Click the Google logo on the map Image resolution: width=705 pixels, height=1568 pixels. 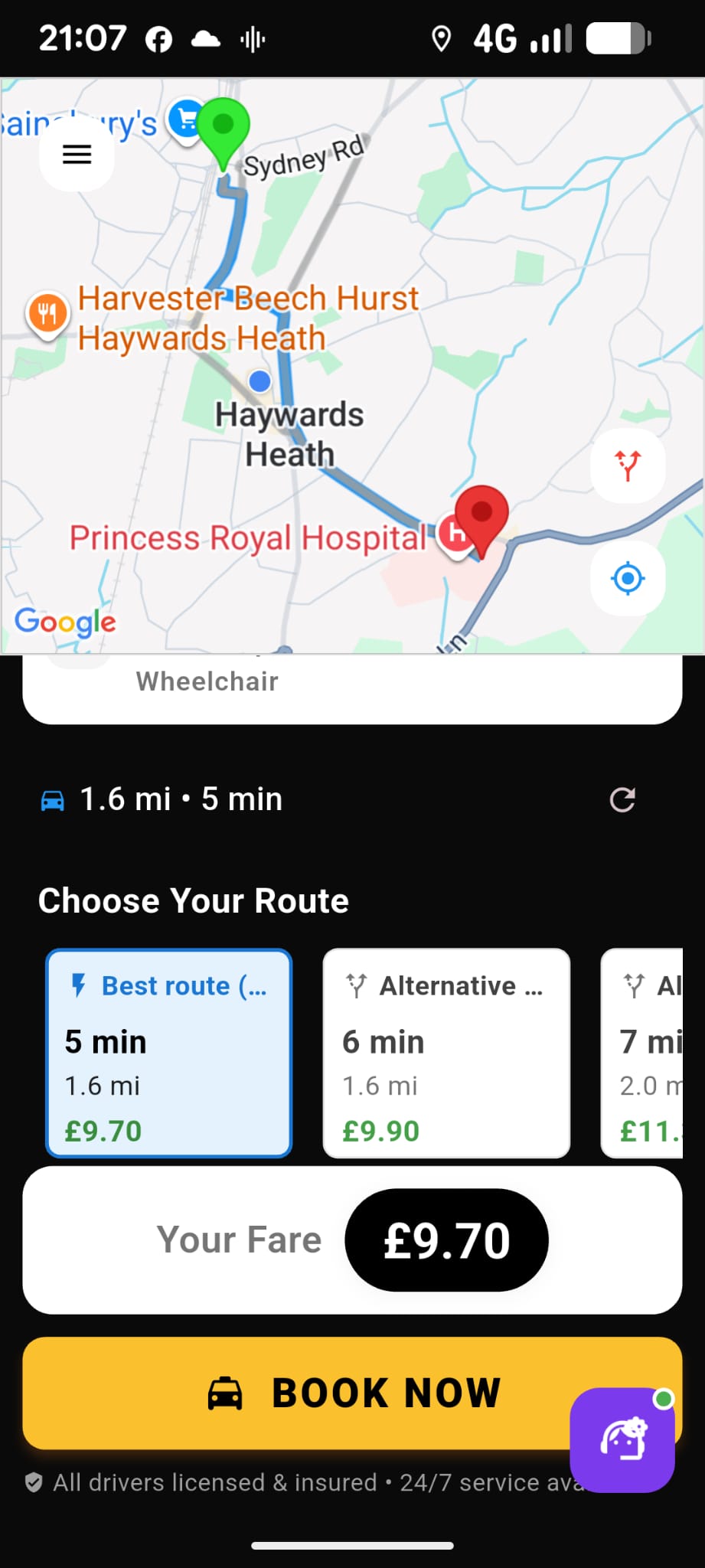click(x=65, y=622)
